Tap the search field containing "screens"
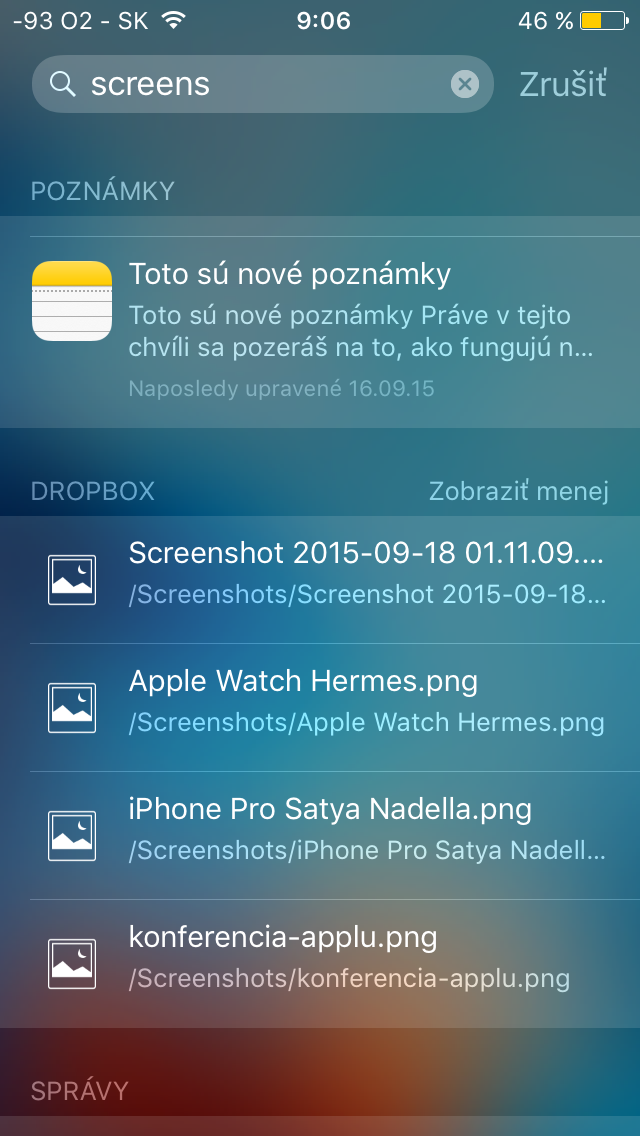 pos(250,84)
